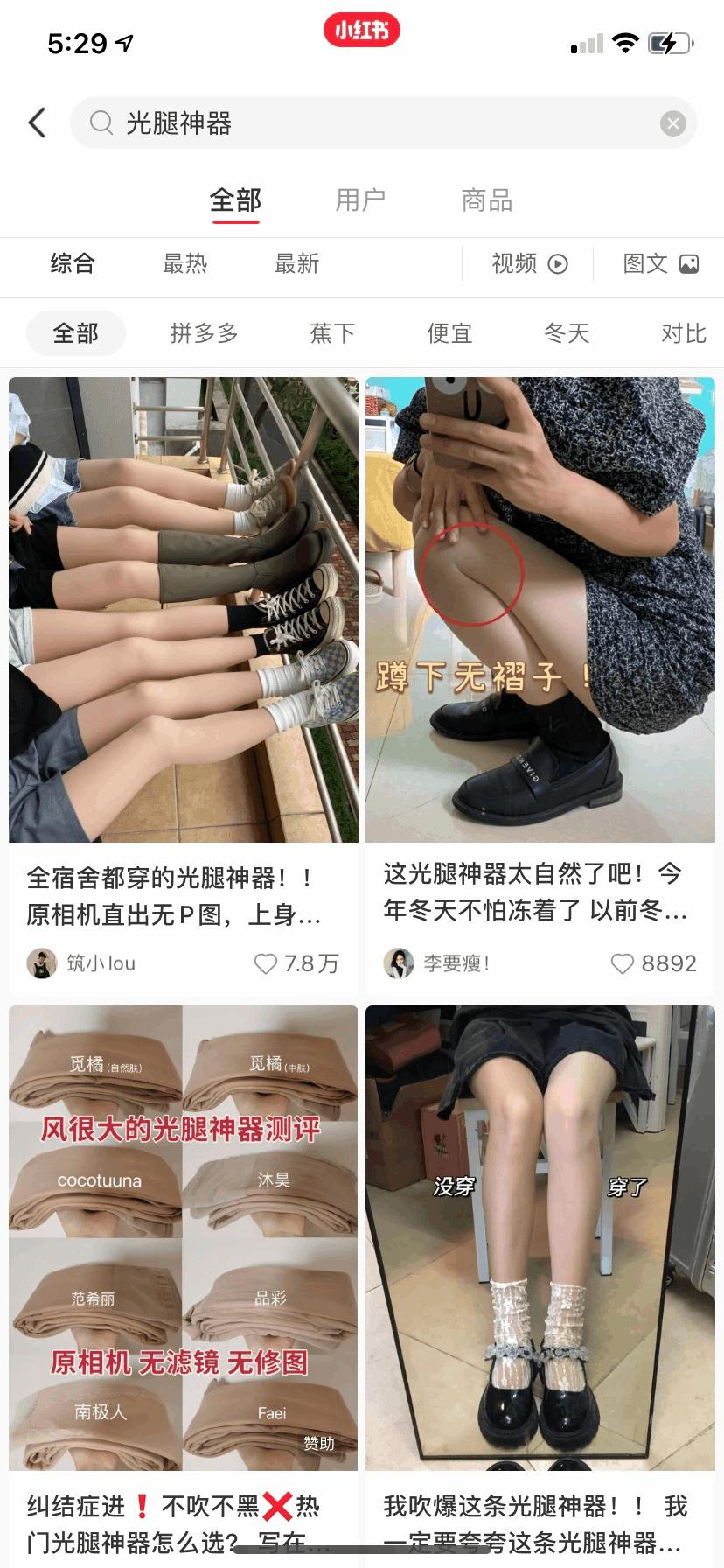Viewport: 724px width, 1568px height.
Task: Like the post by 李要瘦!
Action: click(x=622, y=963)
